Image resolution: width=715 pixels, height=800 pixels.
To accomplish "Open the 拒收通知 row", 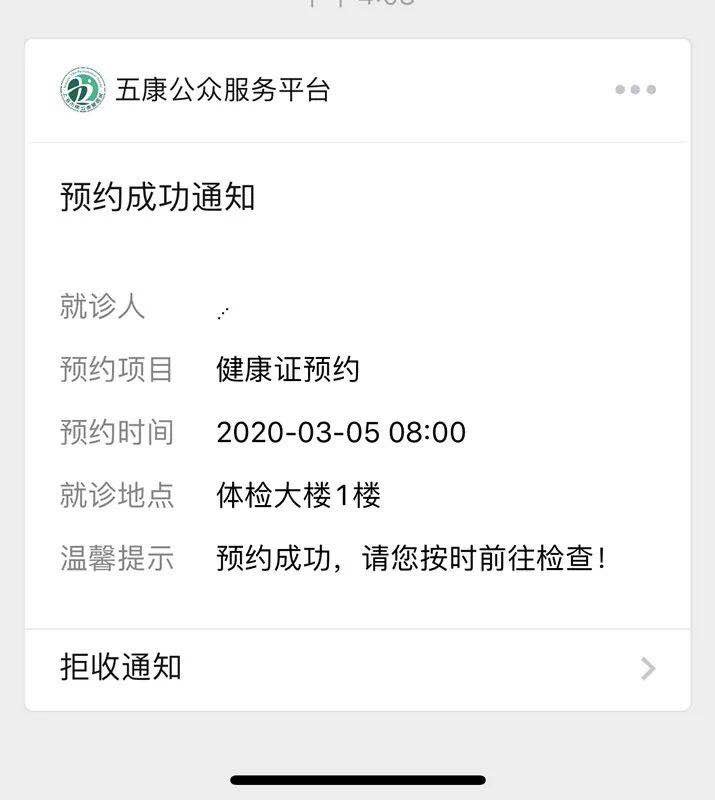I will (357, 668).
